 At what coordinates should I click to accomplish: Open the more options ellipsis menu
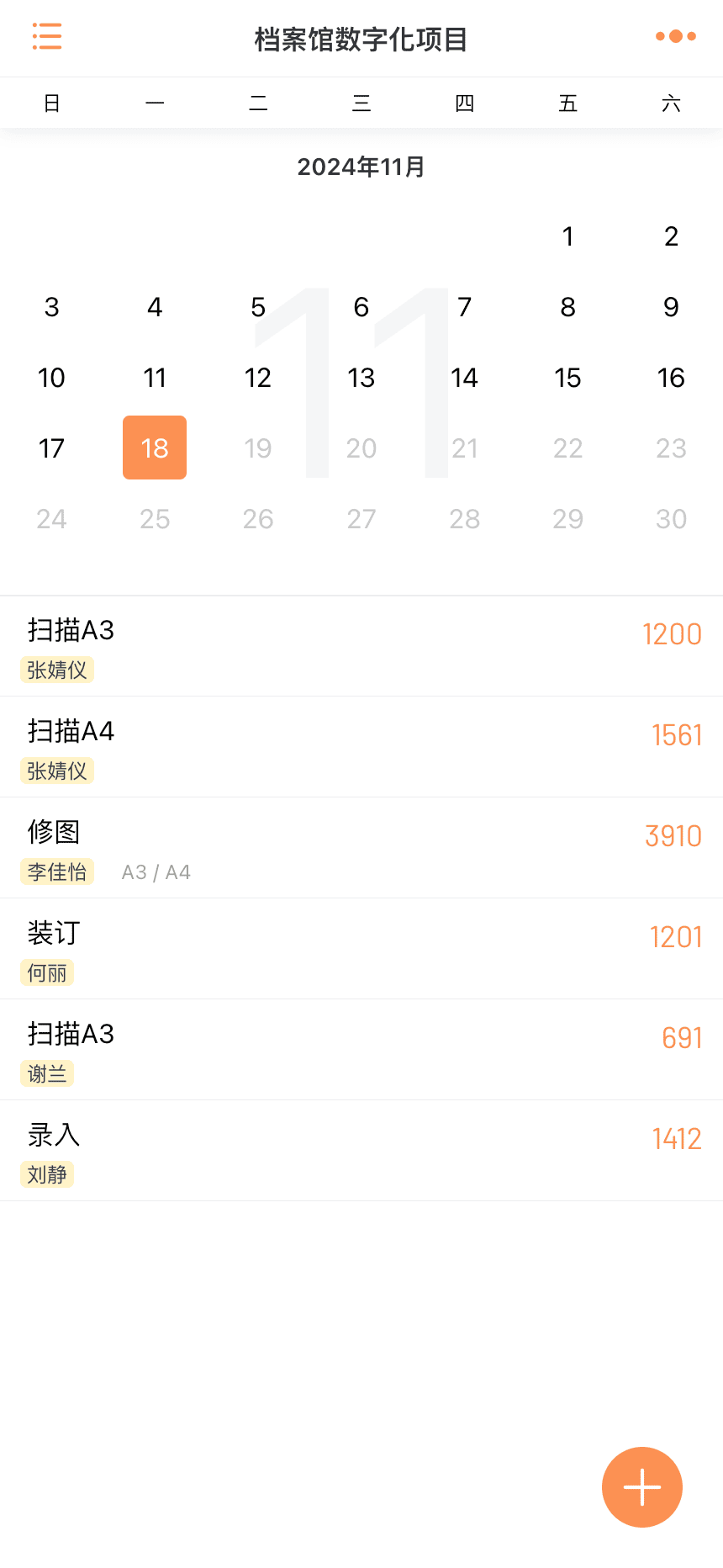point(675,37)
